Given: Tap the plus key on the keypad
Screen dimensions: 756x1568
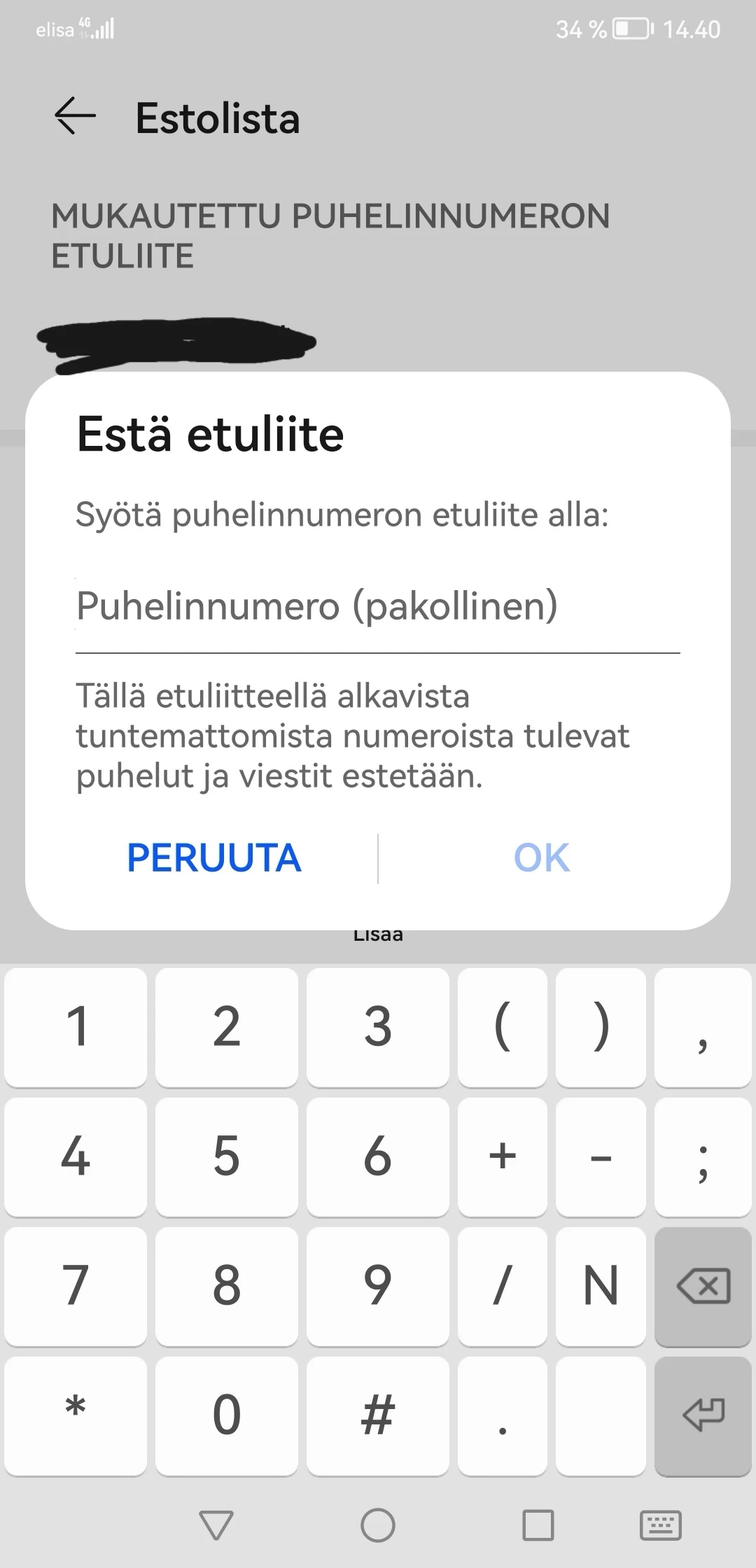Looking at the screenshot, I should tap(502, 1156).
